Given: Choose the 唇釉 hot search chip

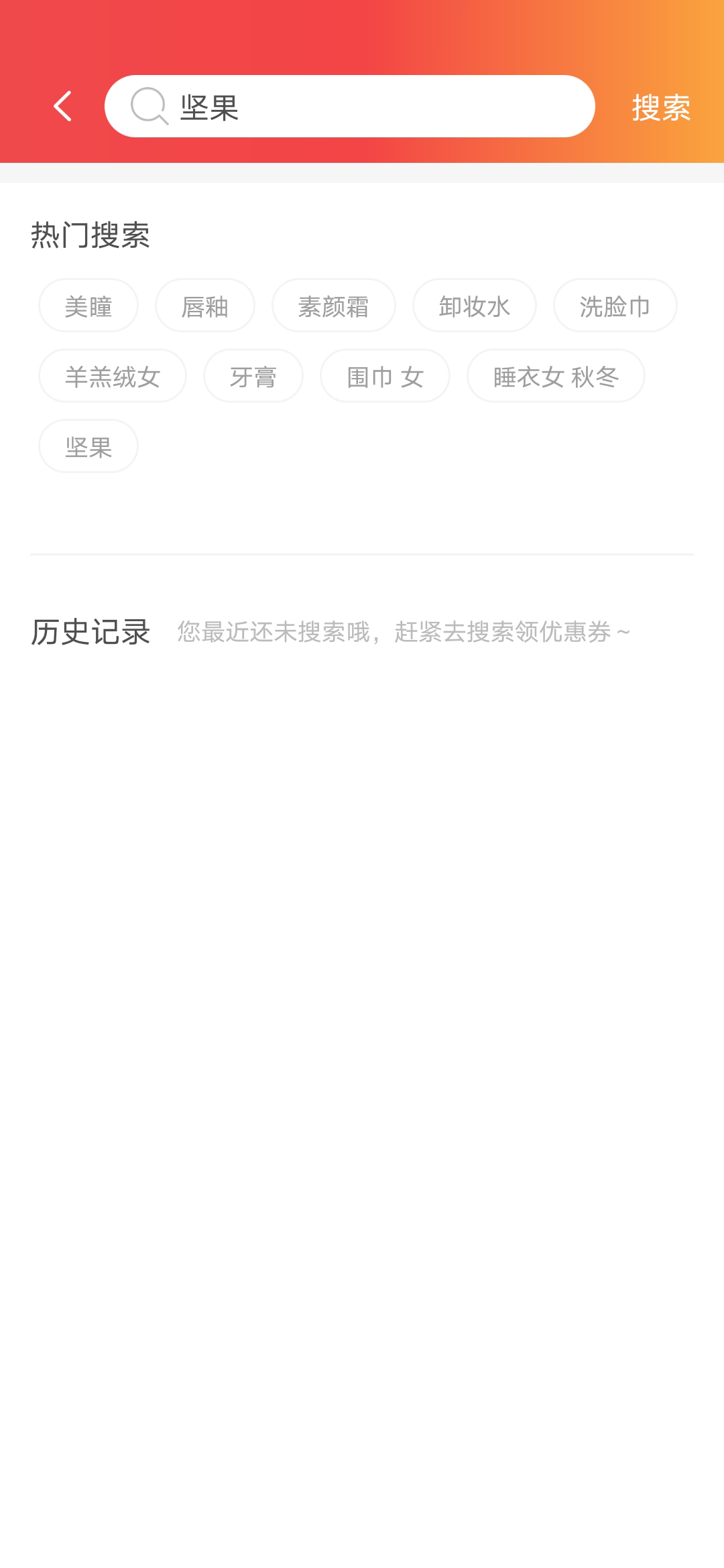Looking at the screenshot, I should coord(205,306).
